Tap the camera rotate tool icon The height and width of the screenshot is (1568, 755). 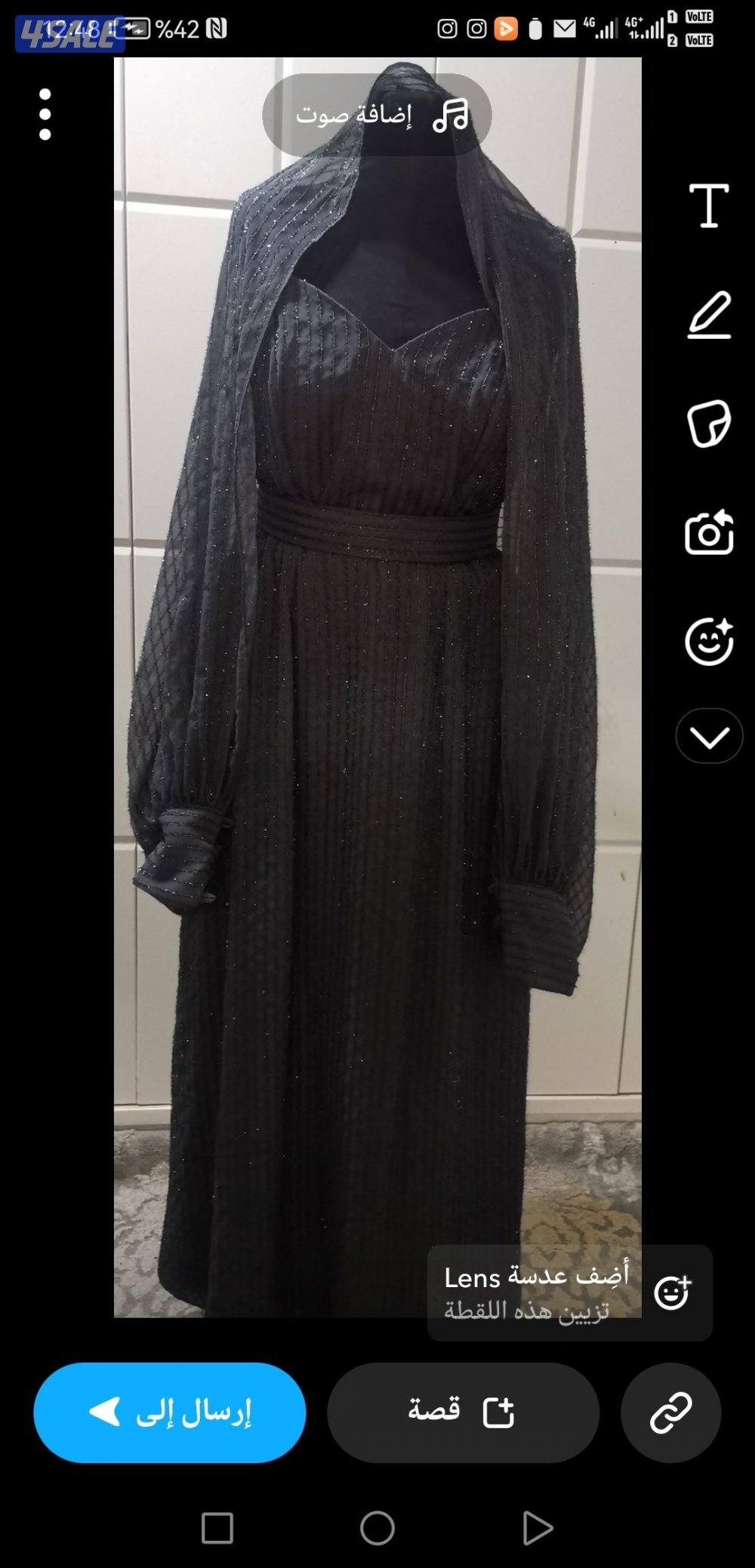point(709,533)
